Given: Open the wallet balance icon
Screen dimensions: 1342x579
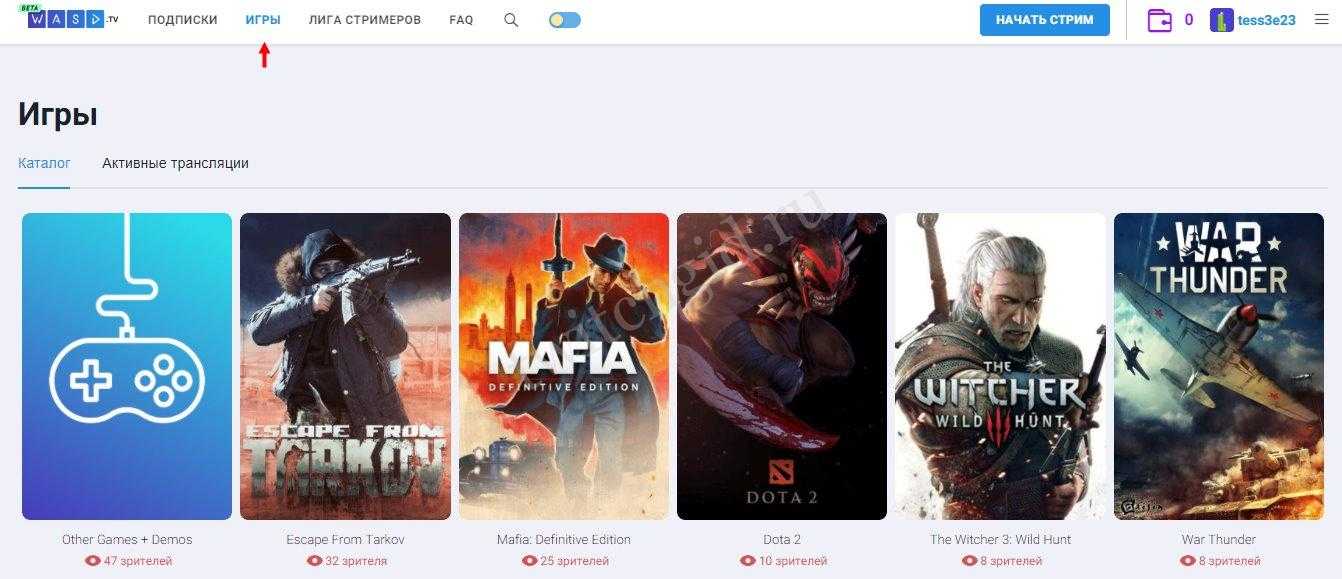Looking at the screenshot, I should tap(1159, 20).
